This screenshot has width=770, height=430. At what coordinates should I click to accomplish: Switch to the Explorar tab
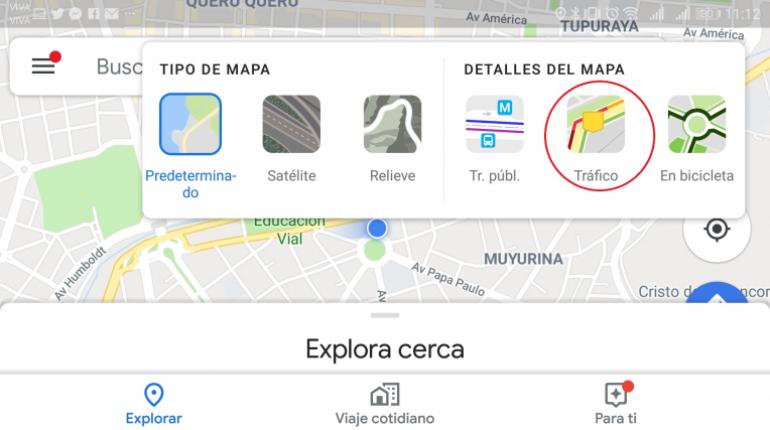coord(153,403)
